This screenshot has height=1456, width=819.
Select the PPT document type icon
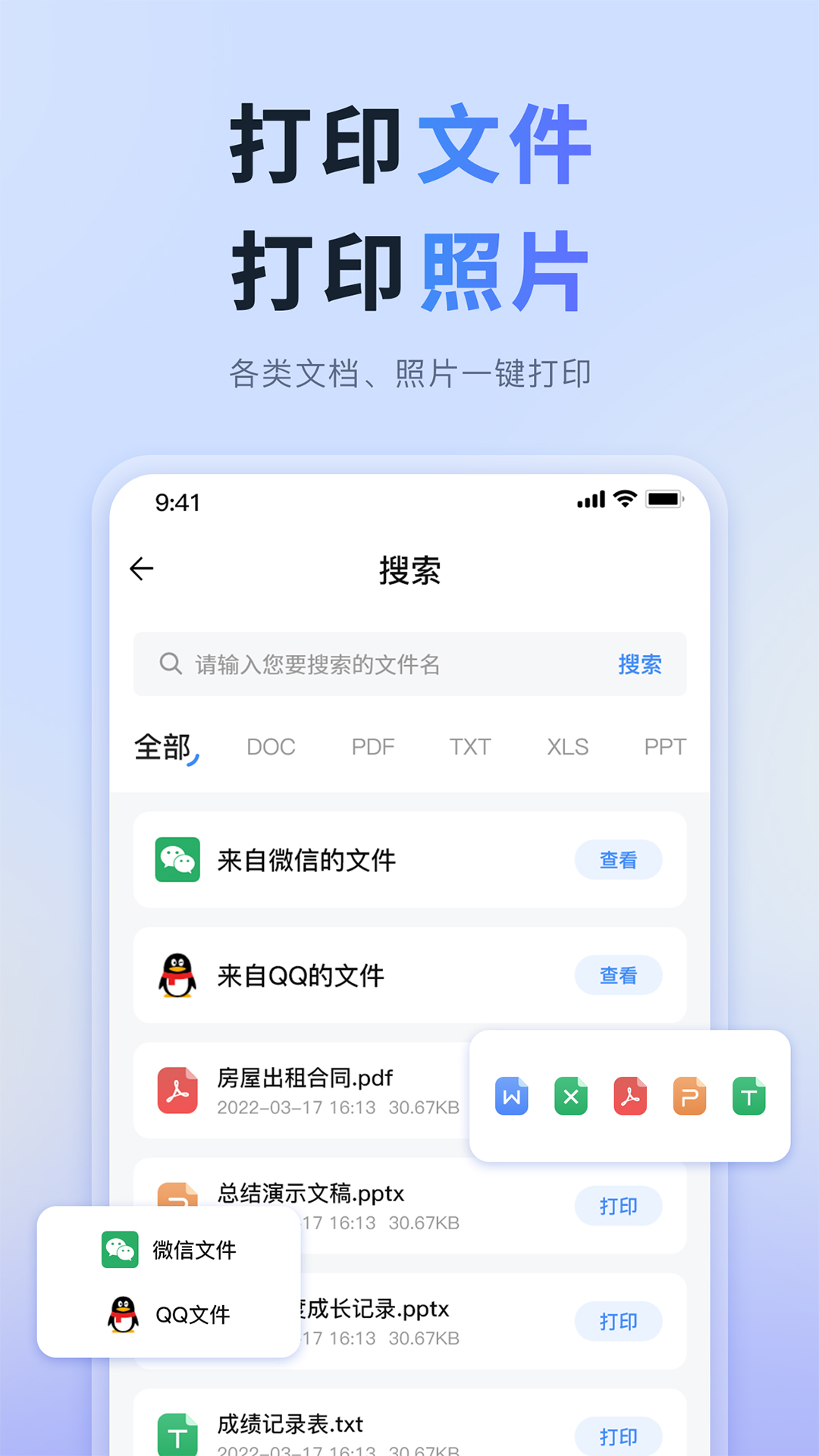[x=689, y=1095]
